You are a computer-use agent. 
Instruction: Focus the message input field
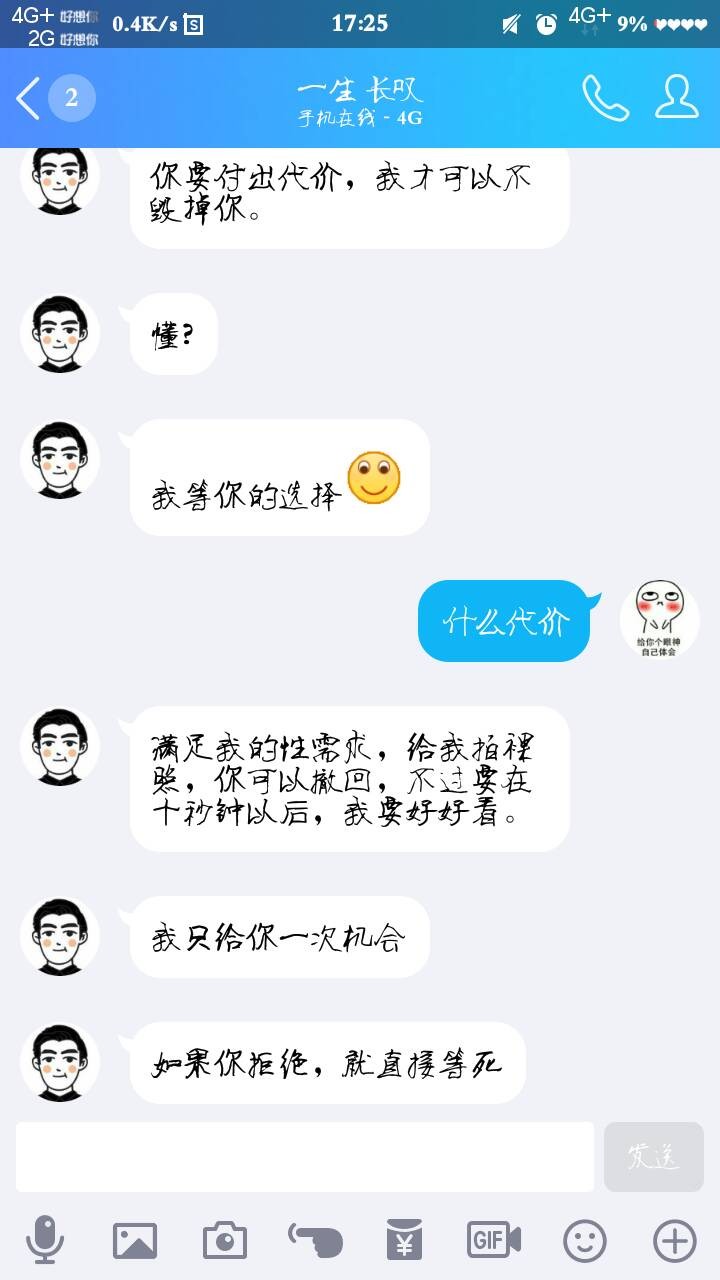(304, 1157)
